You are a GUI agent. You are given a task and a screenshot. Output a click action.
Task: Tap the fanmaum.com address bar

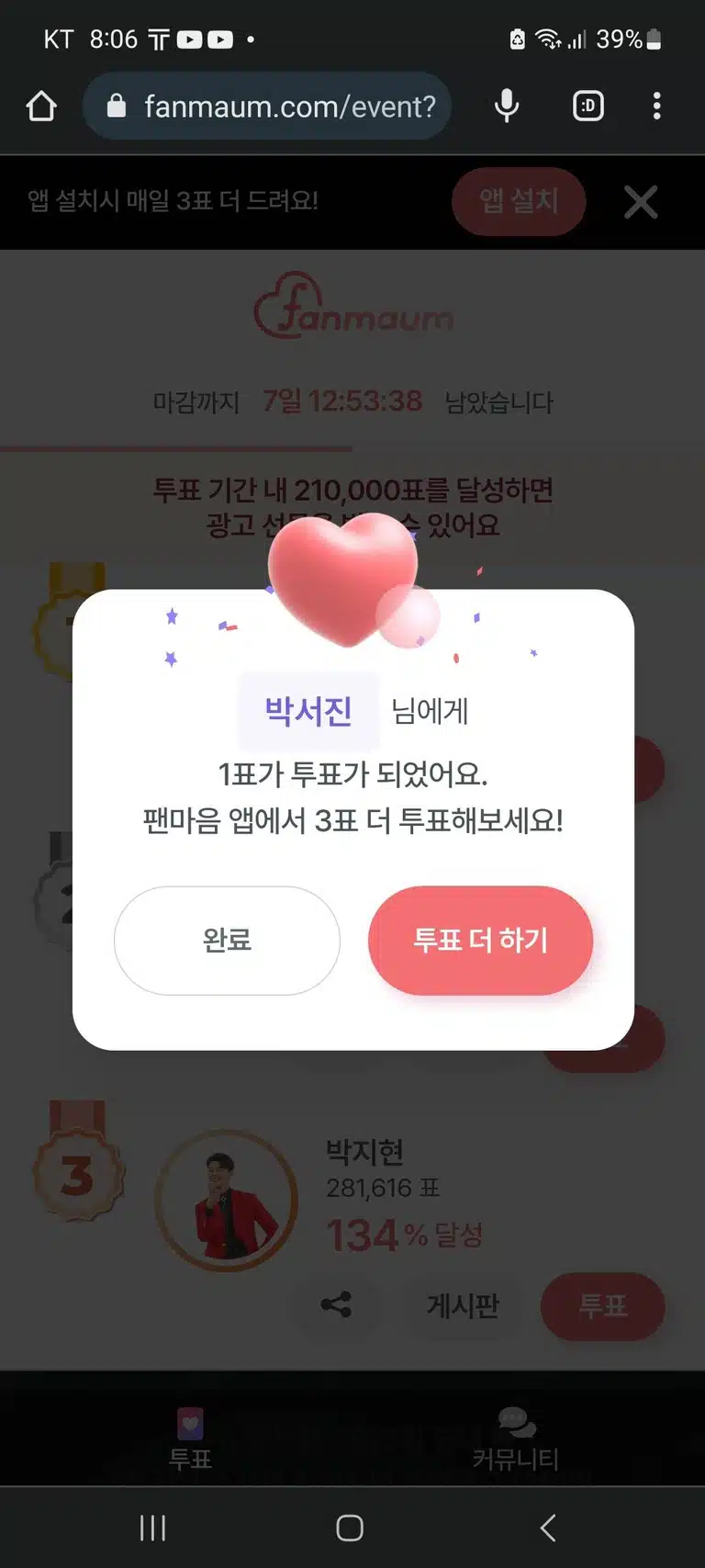coord(267,107)
